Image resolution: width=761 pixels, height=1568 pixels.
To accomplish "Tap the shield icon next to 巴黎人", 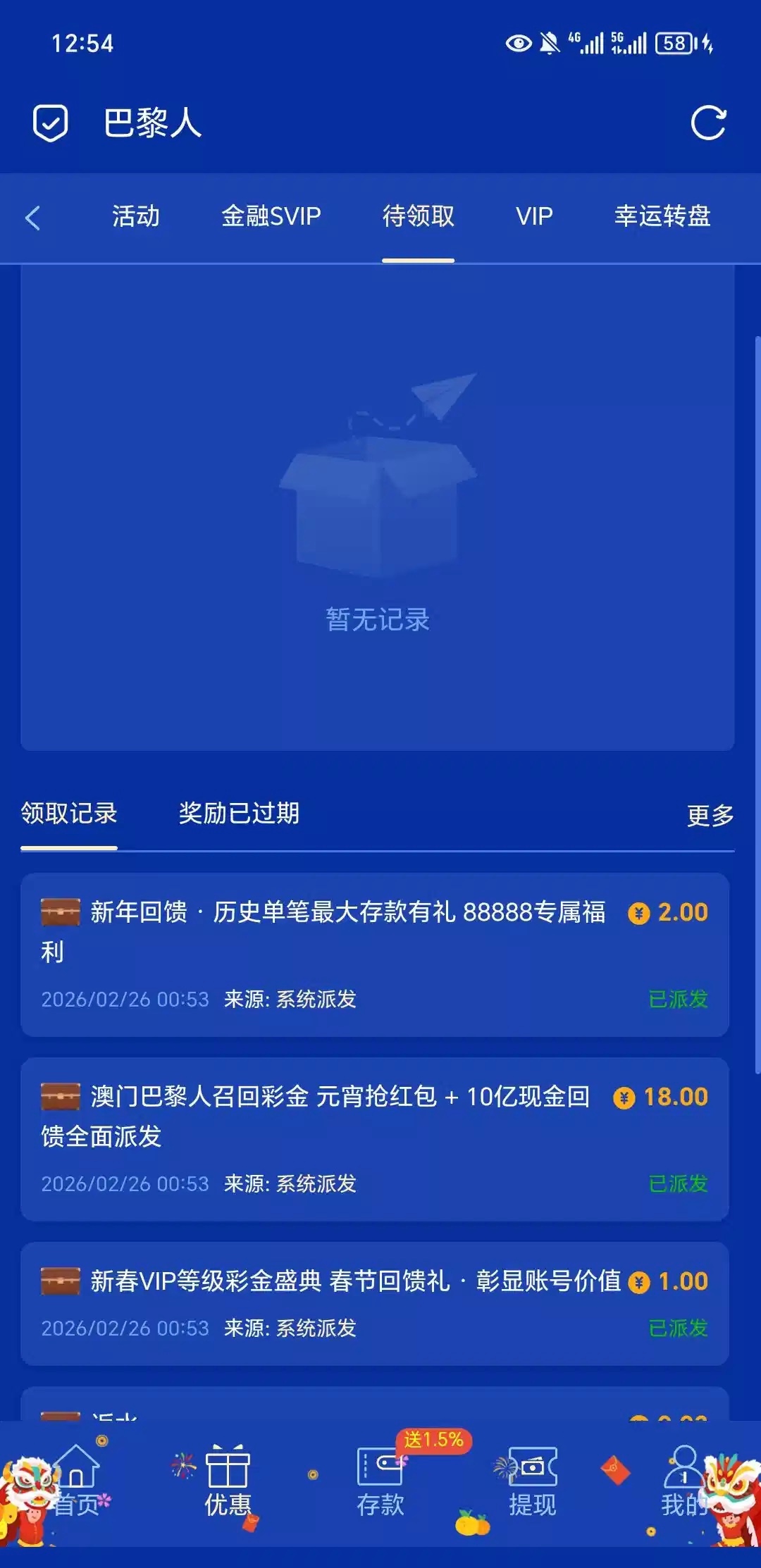I will point(51,123).
